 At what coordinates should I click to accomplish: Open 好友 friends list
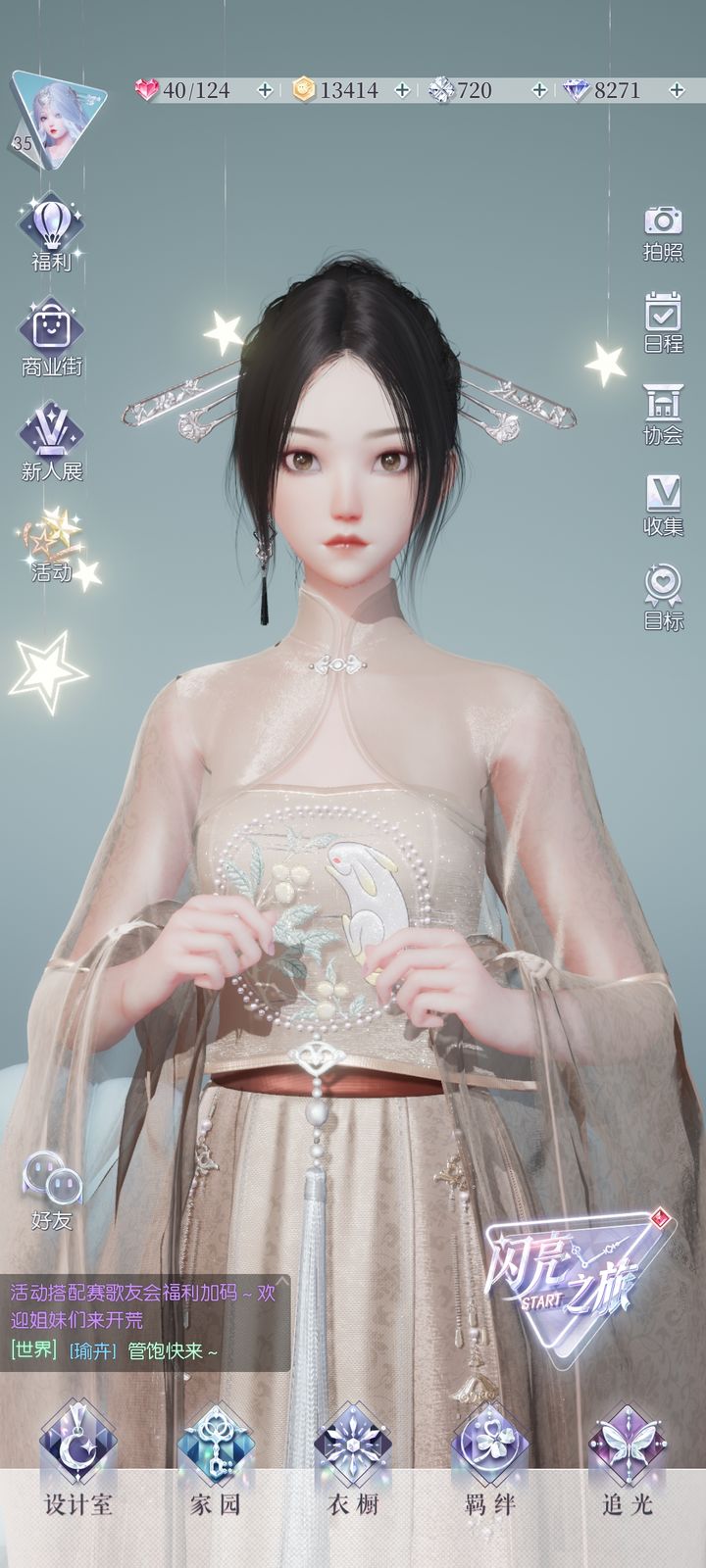point(52,1191)
